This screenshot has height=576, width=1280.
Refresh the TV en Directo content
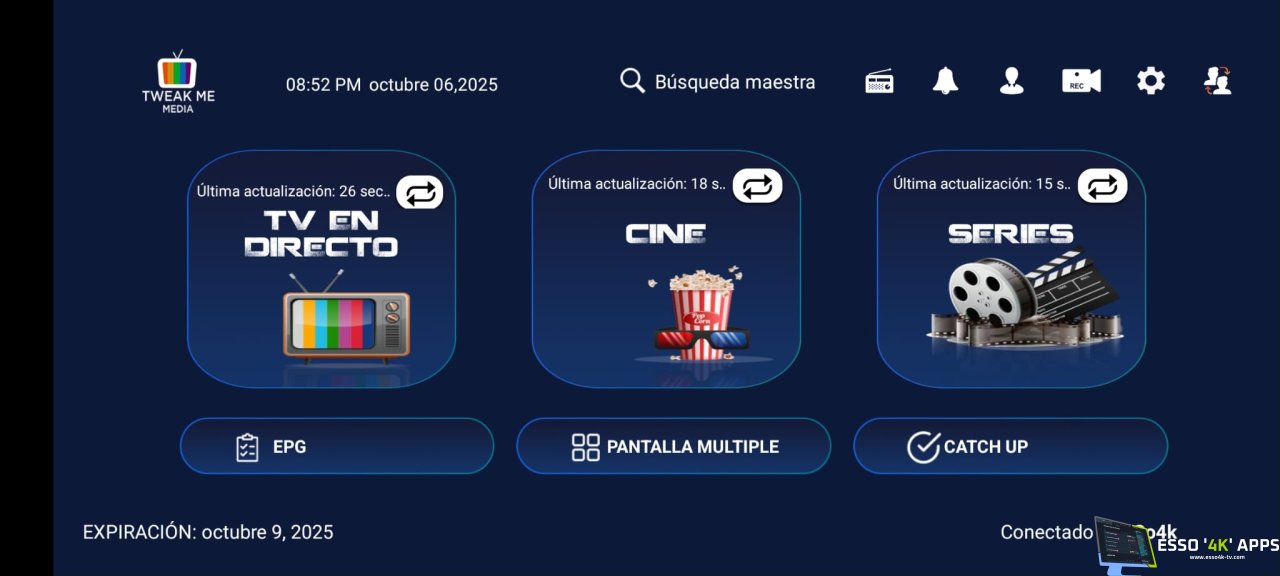[x=419, y=191]
